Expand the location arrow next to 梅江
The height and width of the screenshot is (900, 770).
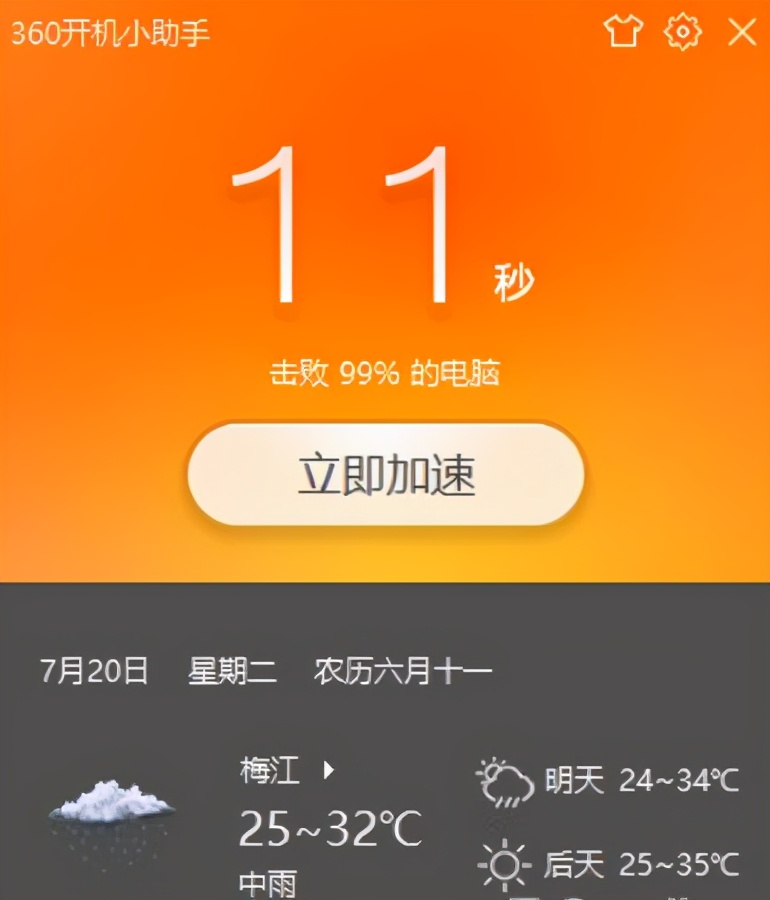[330, 772]
